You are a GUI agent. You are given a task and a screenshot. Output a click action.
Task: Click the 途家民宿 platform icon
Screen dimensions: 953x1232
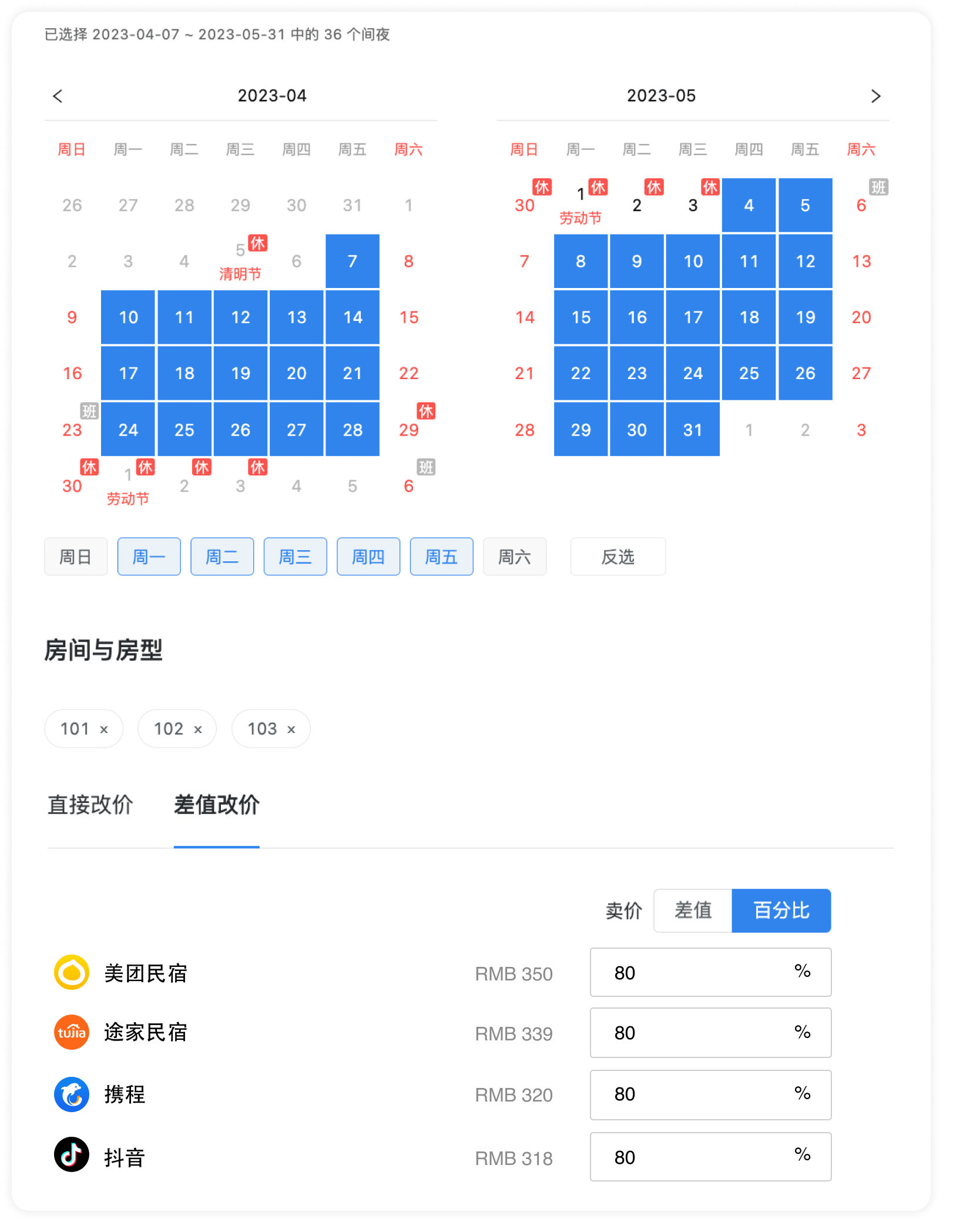[71, 1033]
